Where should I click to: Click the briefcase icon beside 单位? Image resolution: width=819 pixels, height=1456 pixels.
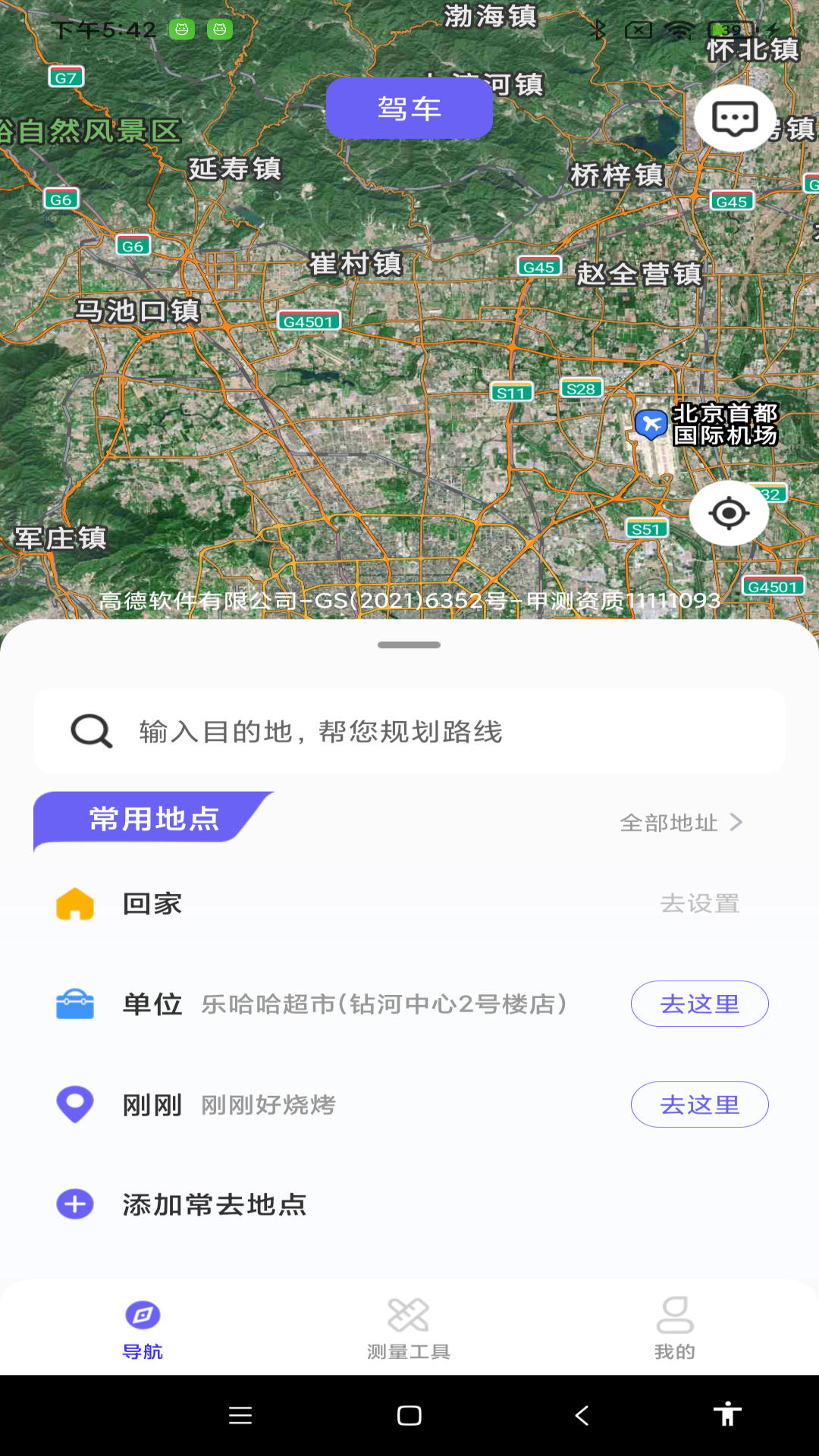tap(74, 1004)
